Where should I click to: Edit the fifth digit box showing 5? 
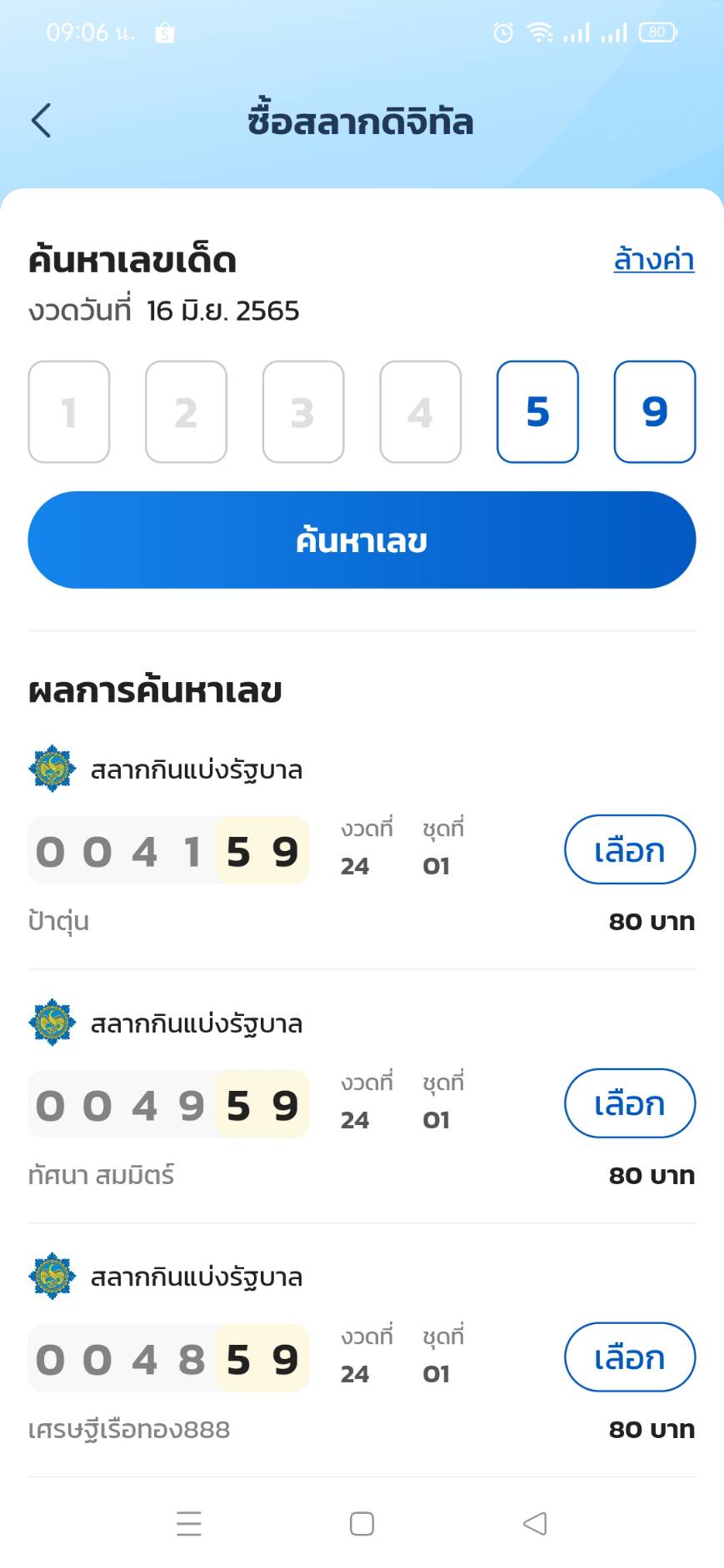point(537,411)
